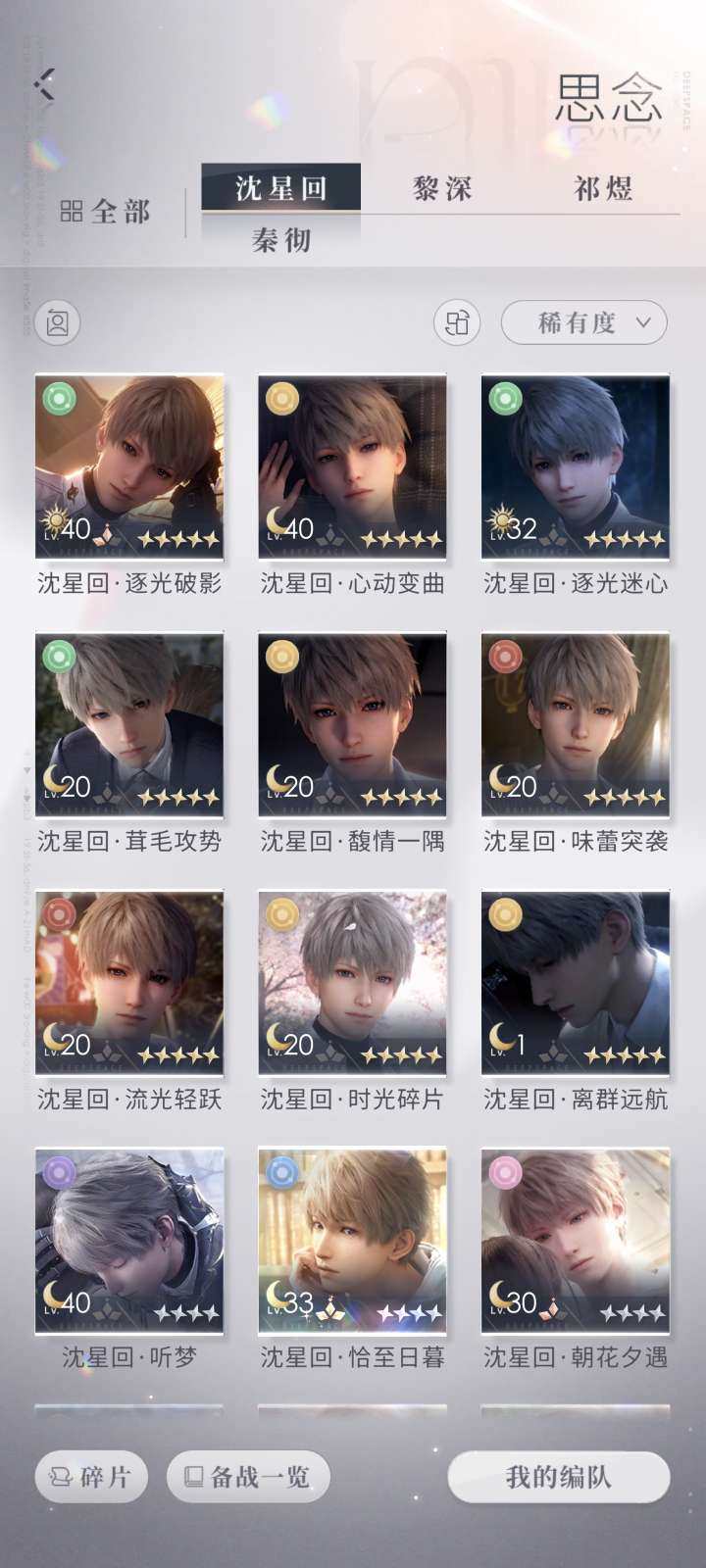Screen dimensions: 706x1568
Task: Open 备战一览 battle prep overview
Action: [x=248, y=1476]
